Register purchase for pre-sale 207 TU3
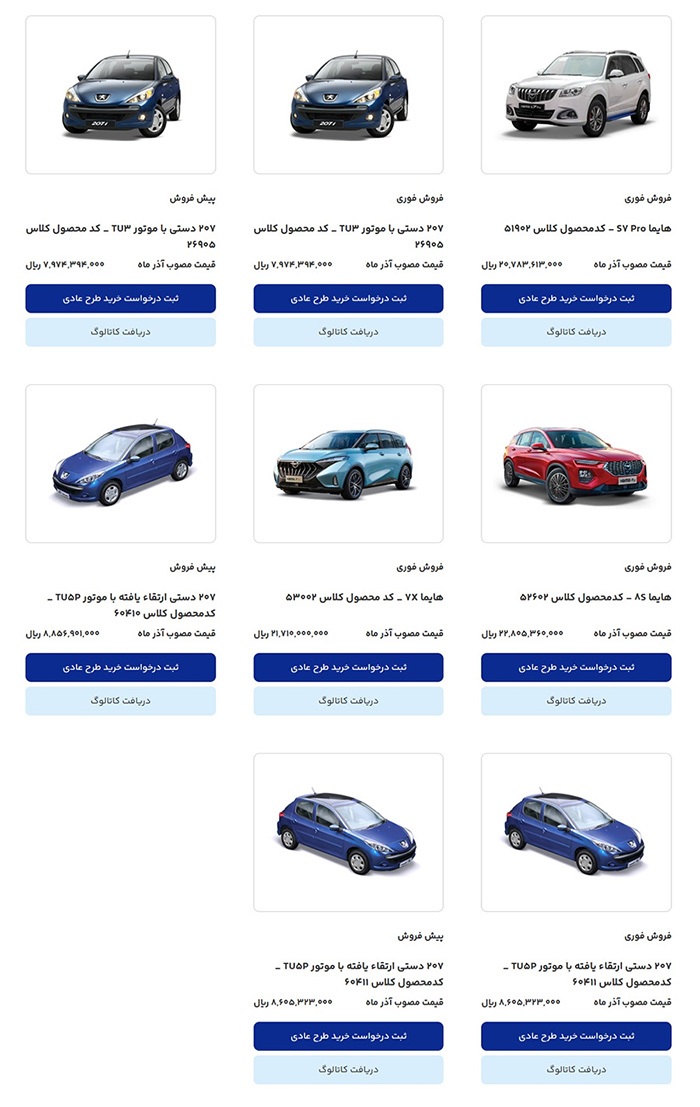This screenshot has height=1107, width=700. coord(120,298)
